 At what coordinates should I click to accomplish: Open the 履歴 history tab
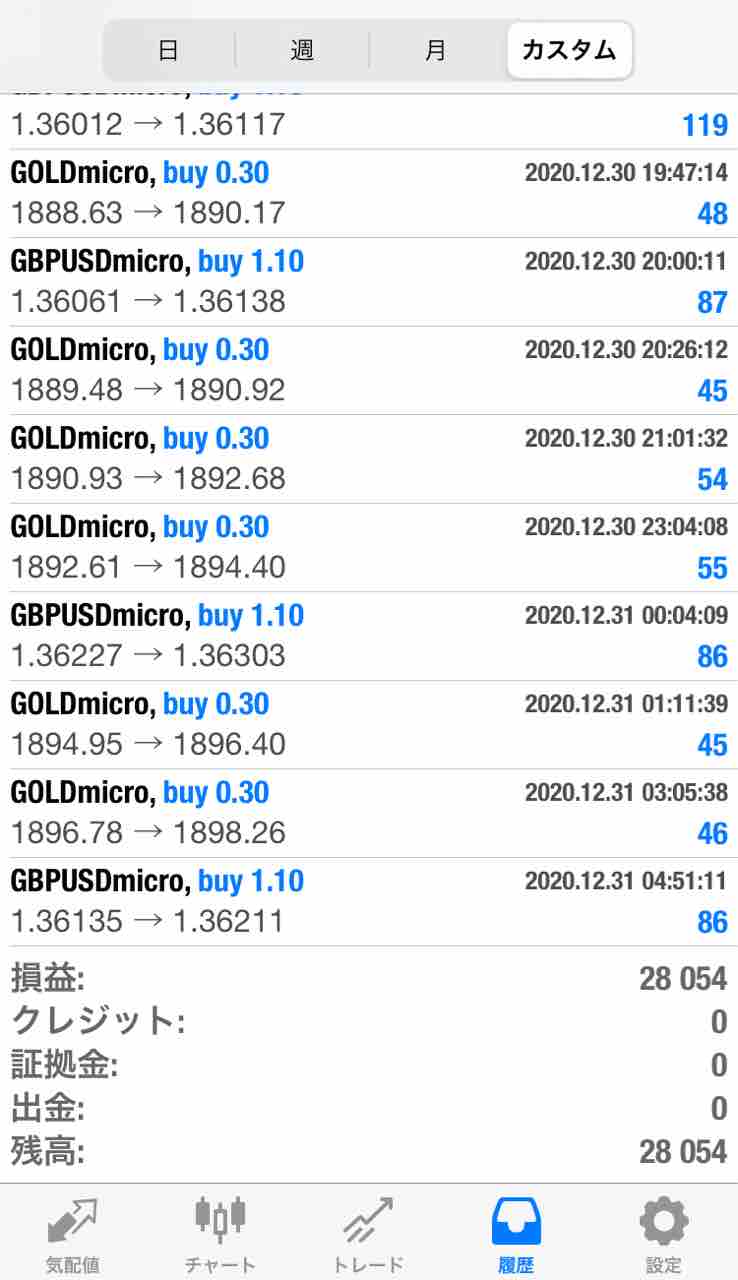point(516,1236)
